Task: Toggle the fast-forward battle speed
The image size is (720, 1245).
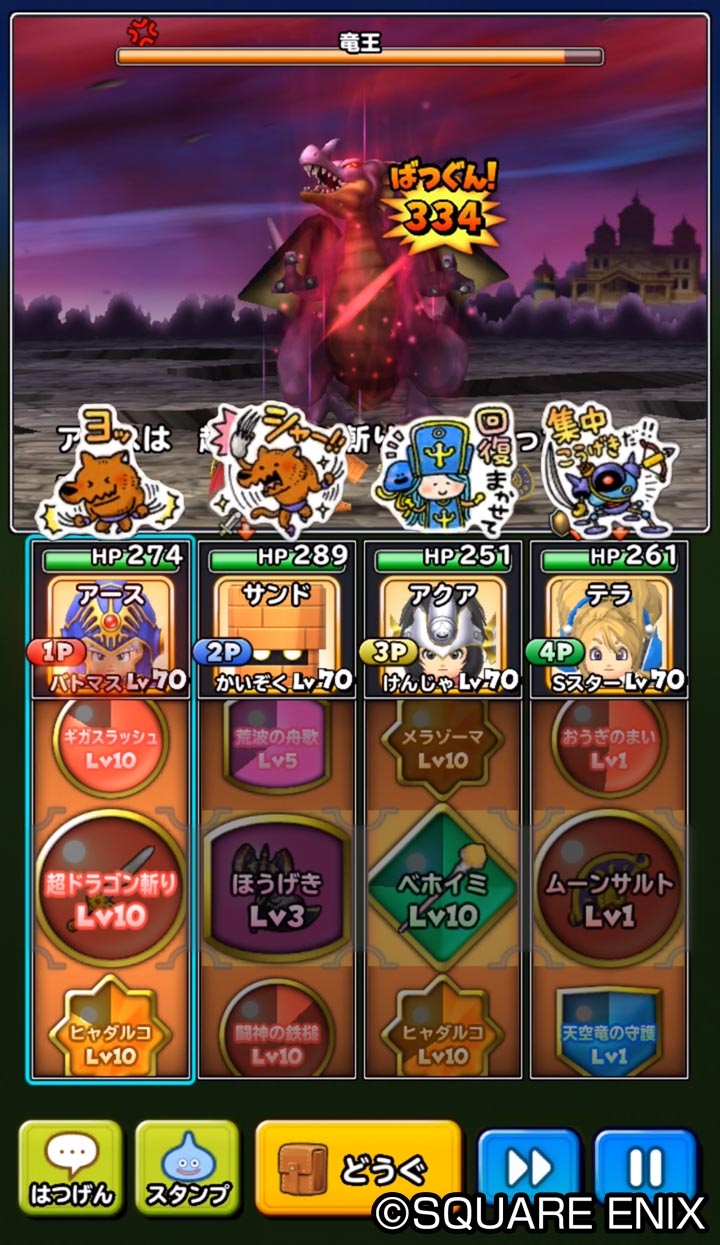Action: [528, 1167]
